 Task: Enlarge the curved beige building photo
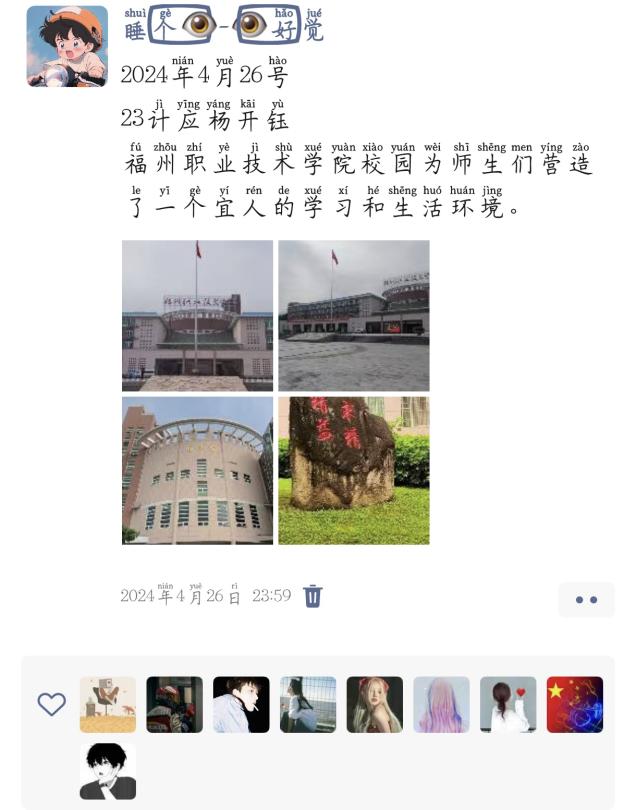197,470
